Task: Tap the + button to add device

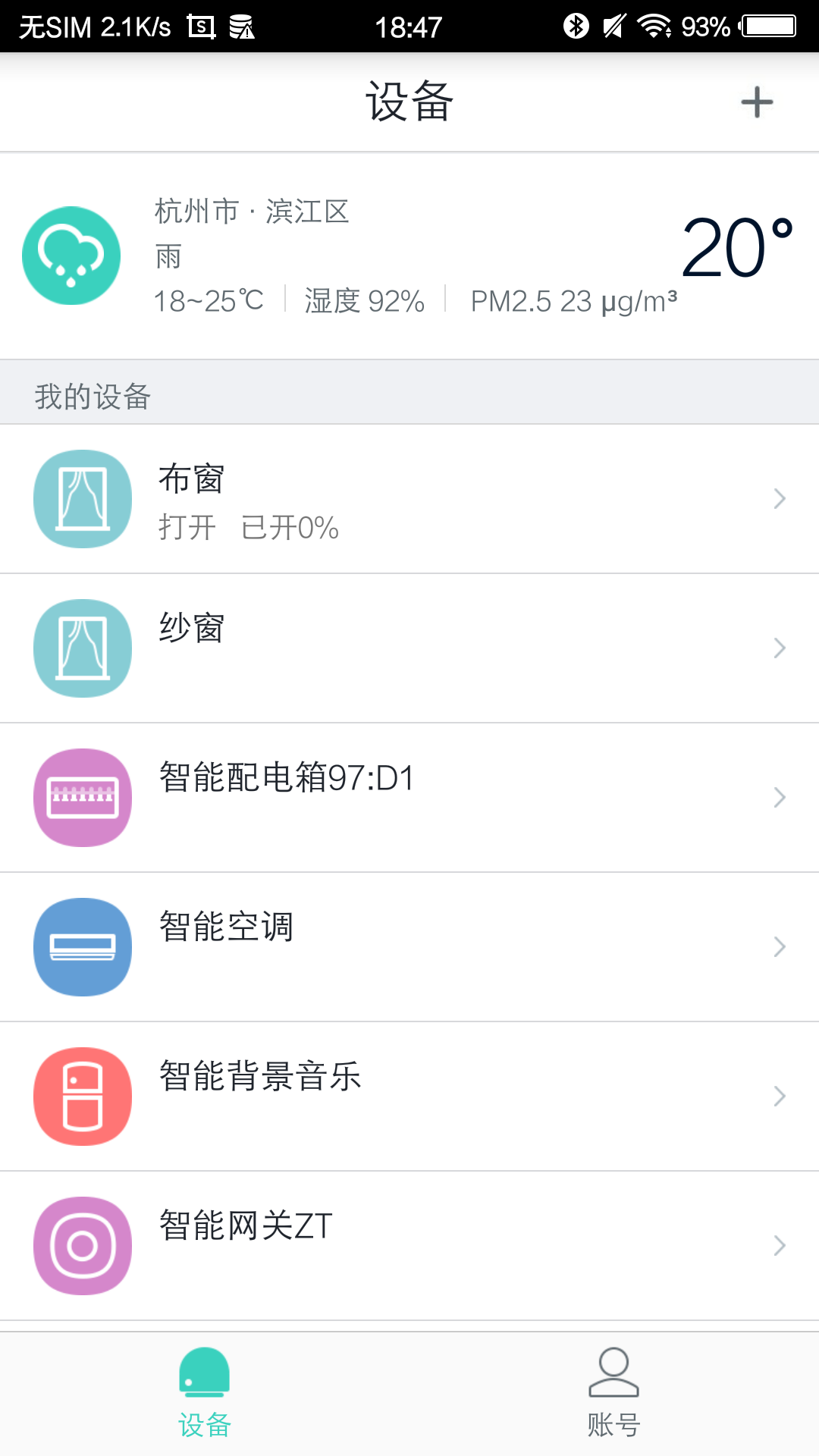Action: (758, 102)
